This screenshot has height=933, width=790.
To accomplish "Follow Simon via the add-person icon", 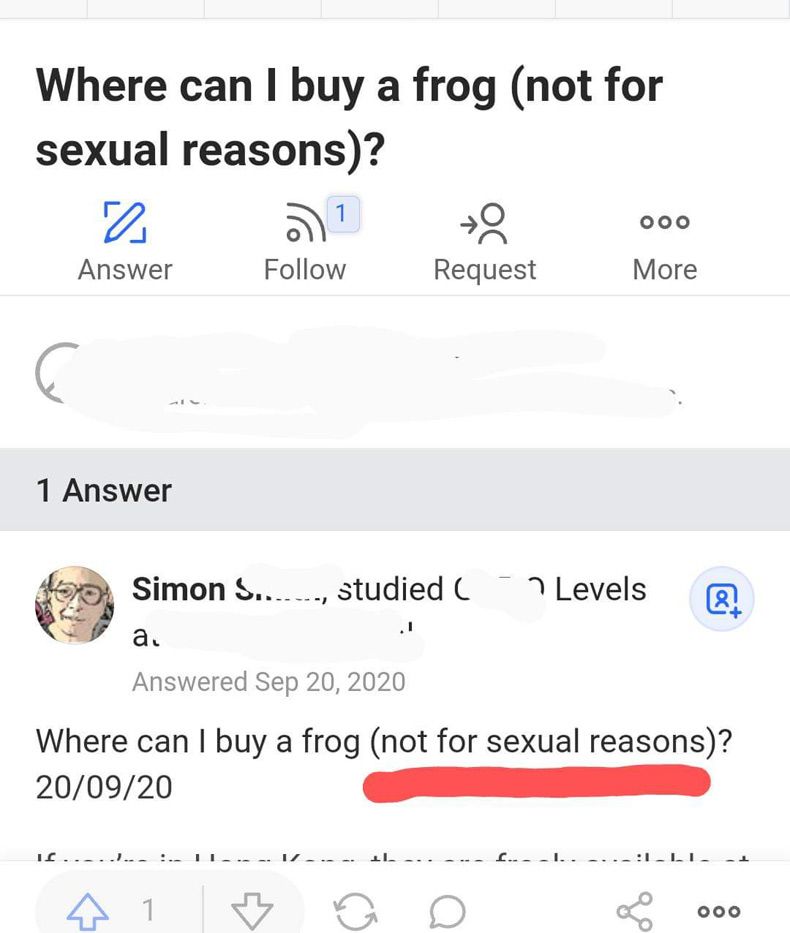I will 721,600.
